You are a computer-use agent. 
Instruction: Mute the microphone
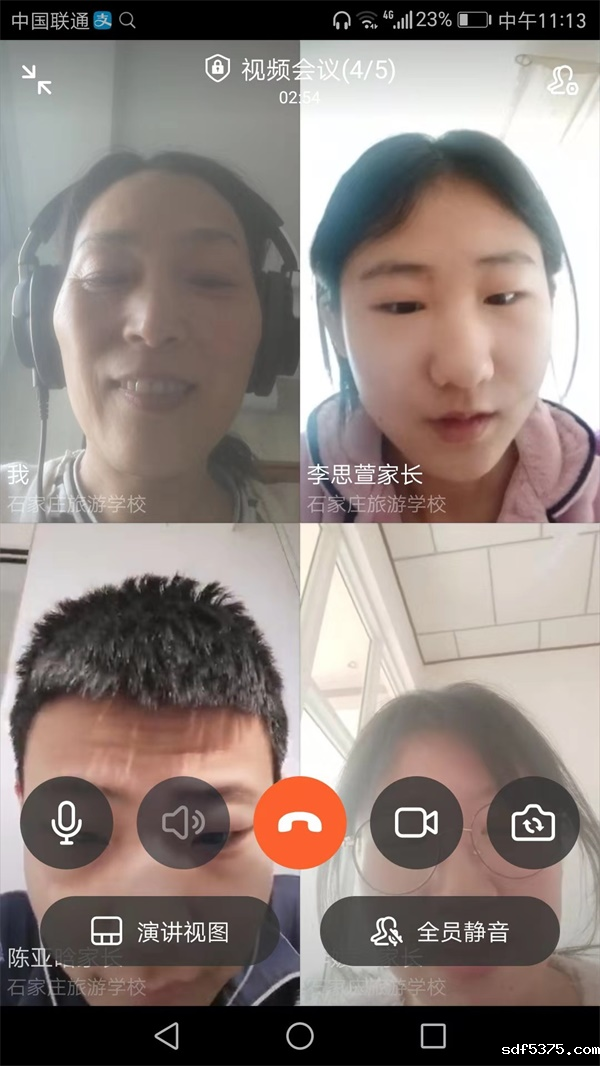[x=67, y=823]
